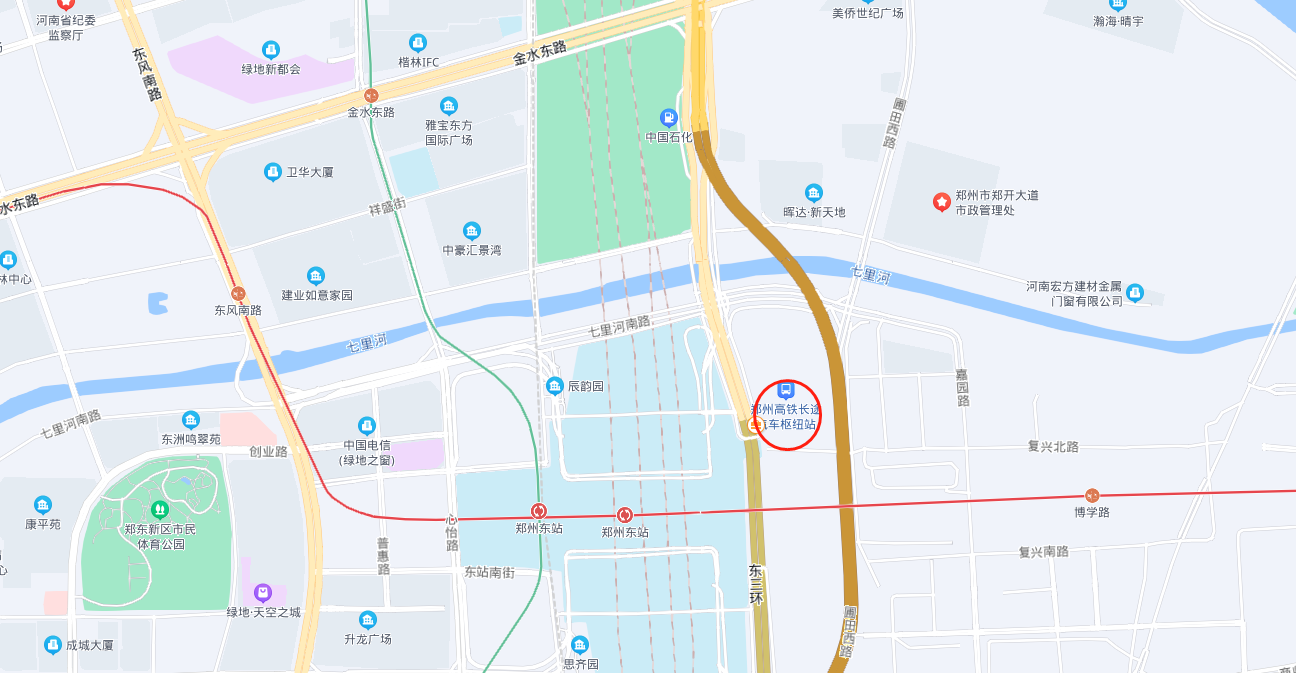Viewport: 1296px width, 673px height.
Task: Select the 中国石化 gas station marker
Action: tap(669, 118)
